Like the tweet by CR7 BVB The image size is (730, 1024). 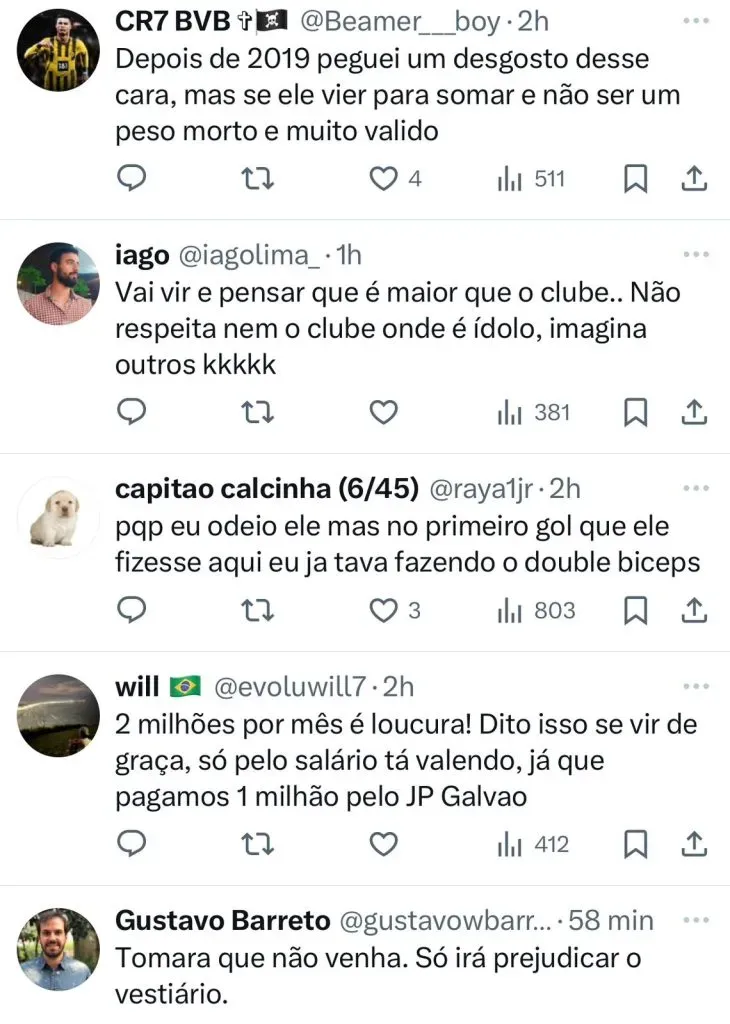[x=384, y=179]
